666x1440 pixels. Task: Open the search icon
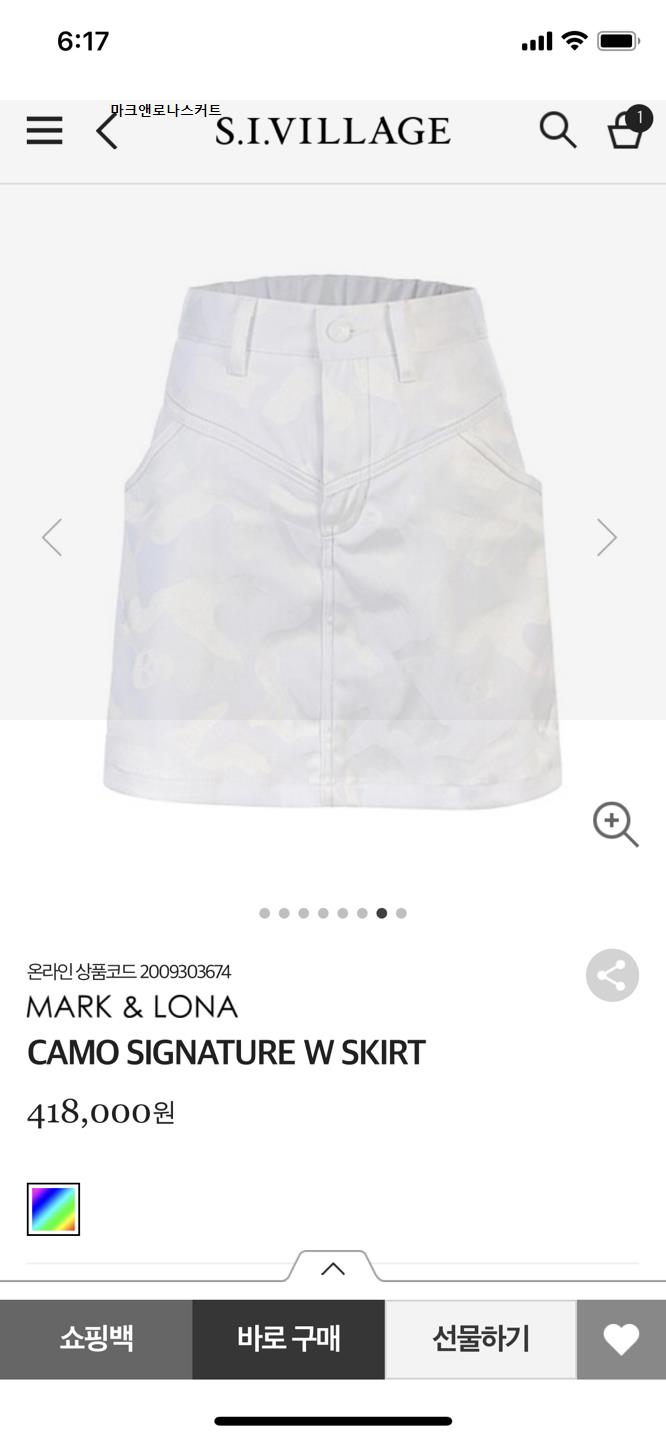[557, 130]
